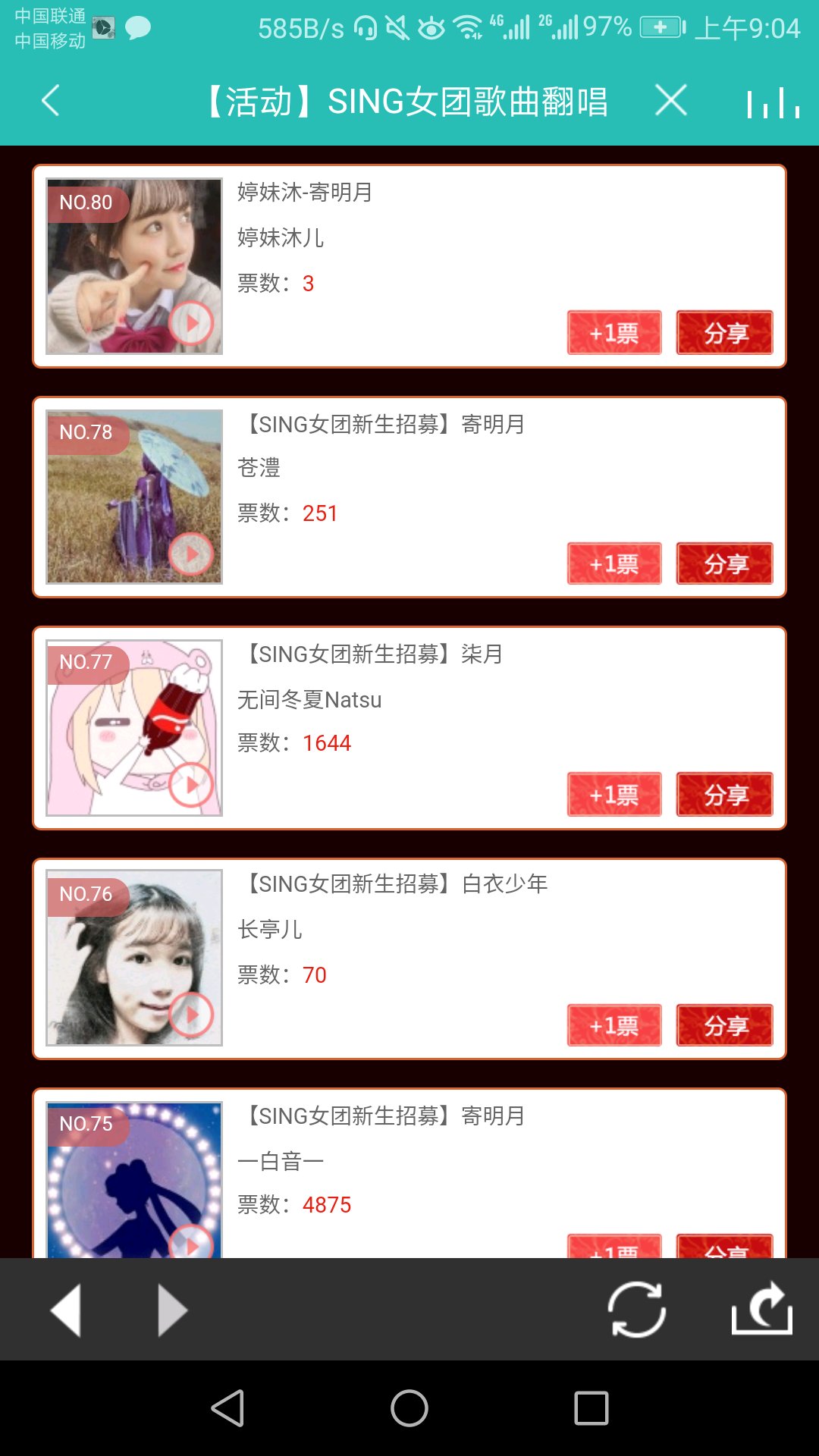The image size is (819, 1456).
Task: Open the now-playing bars icon
Action: (x=773, y=102)
